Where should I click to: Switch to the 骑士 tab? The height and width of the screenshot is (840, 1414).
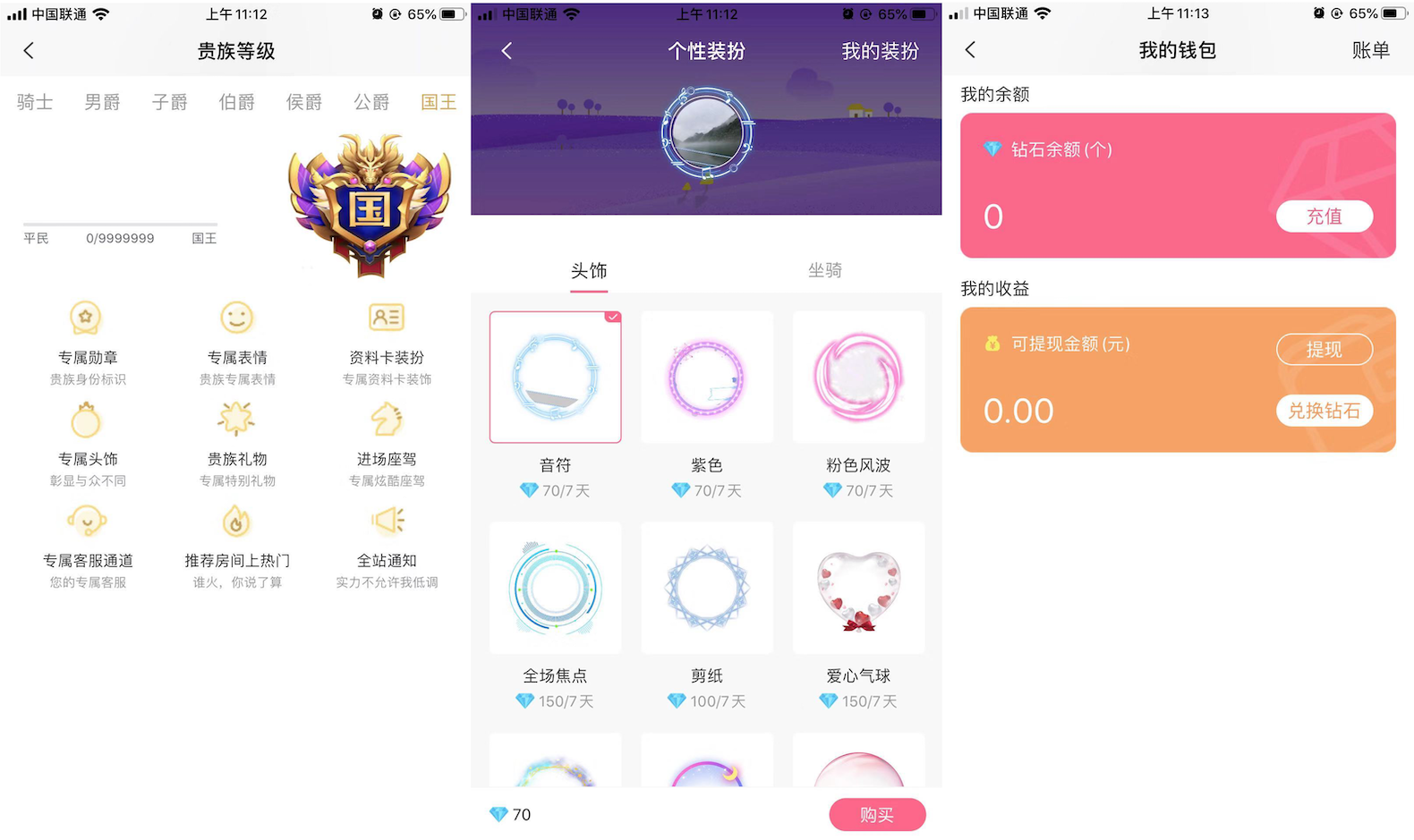coord(35,102)
